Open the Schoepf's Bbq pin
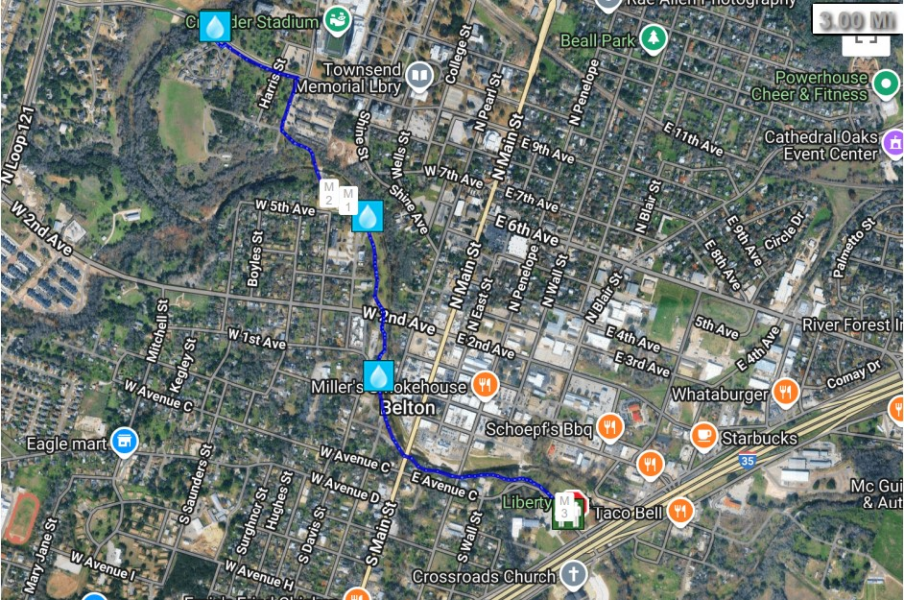Screen dimensions: 904x600 coord(610,429)
